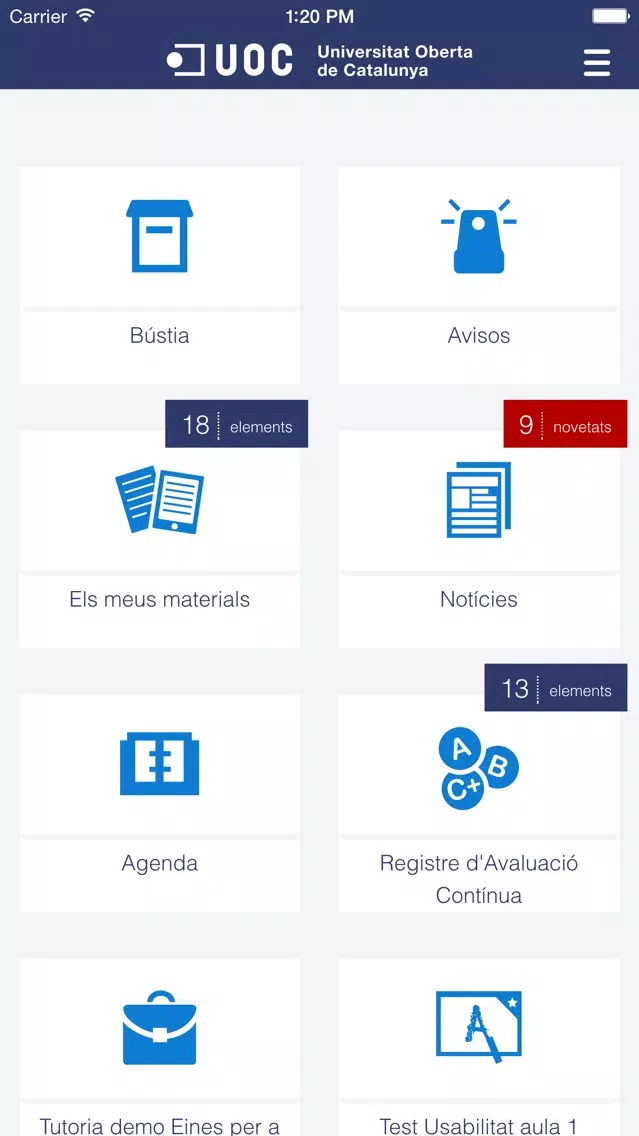This screenshot has width=639, height=1136.
Task: Open the Avisos alerts tile
Action: click(x=479, y=275)
